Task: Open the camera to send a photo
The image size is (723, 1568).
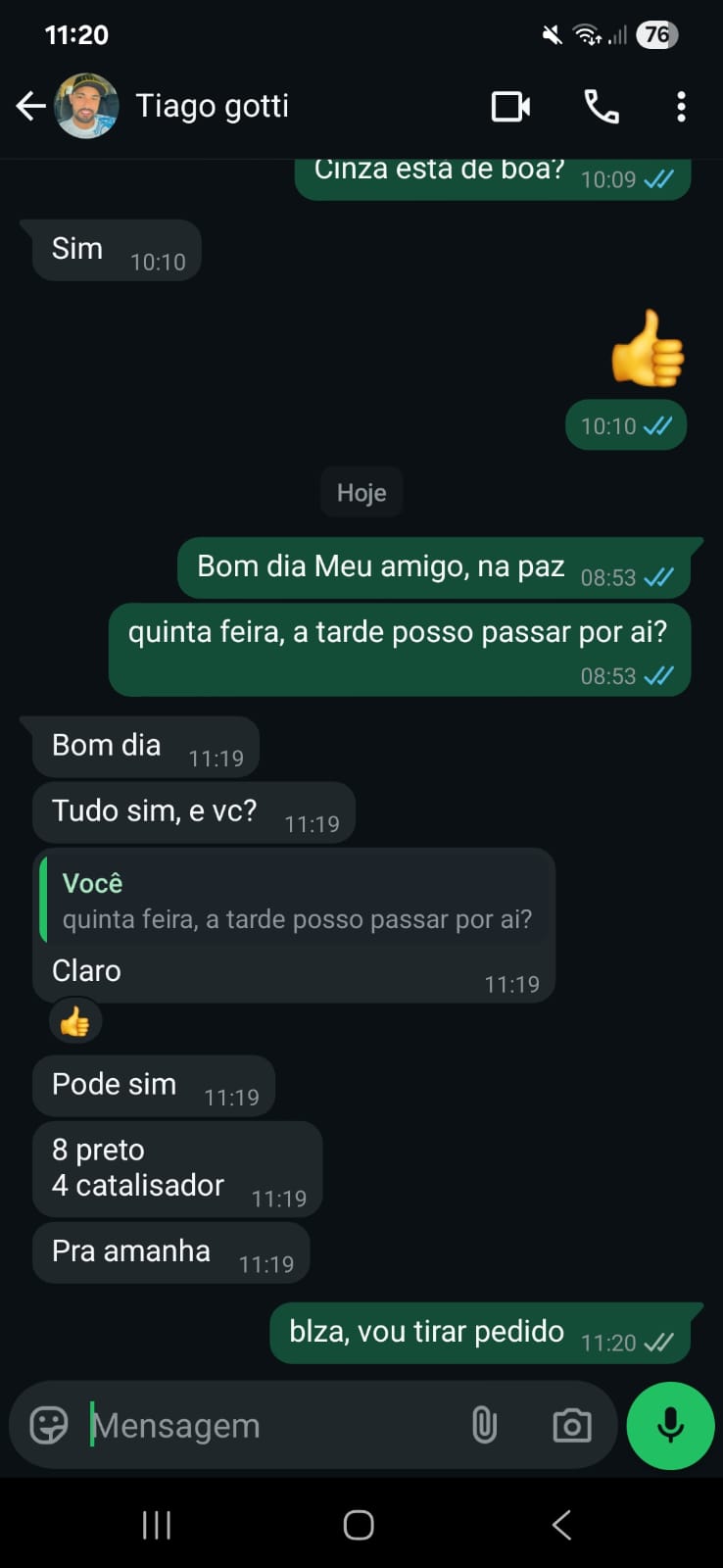Action: [x=572, y=1425]
